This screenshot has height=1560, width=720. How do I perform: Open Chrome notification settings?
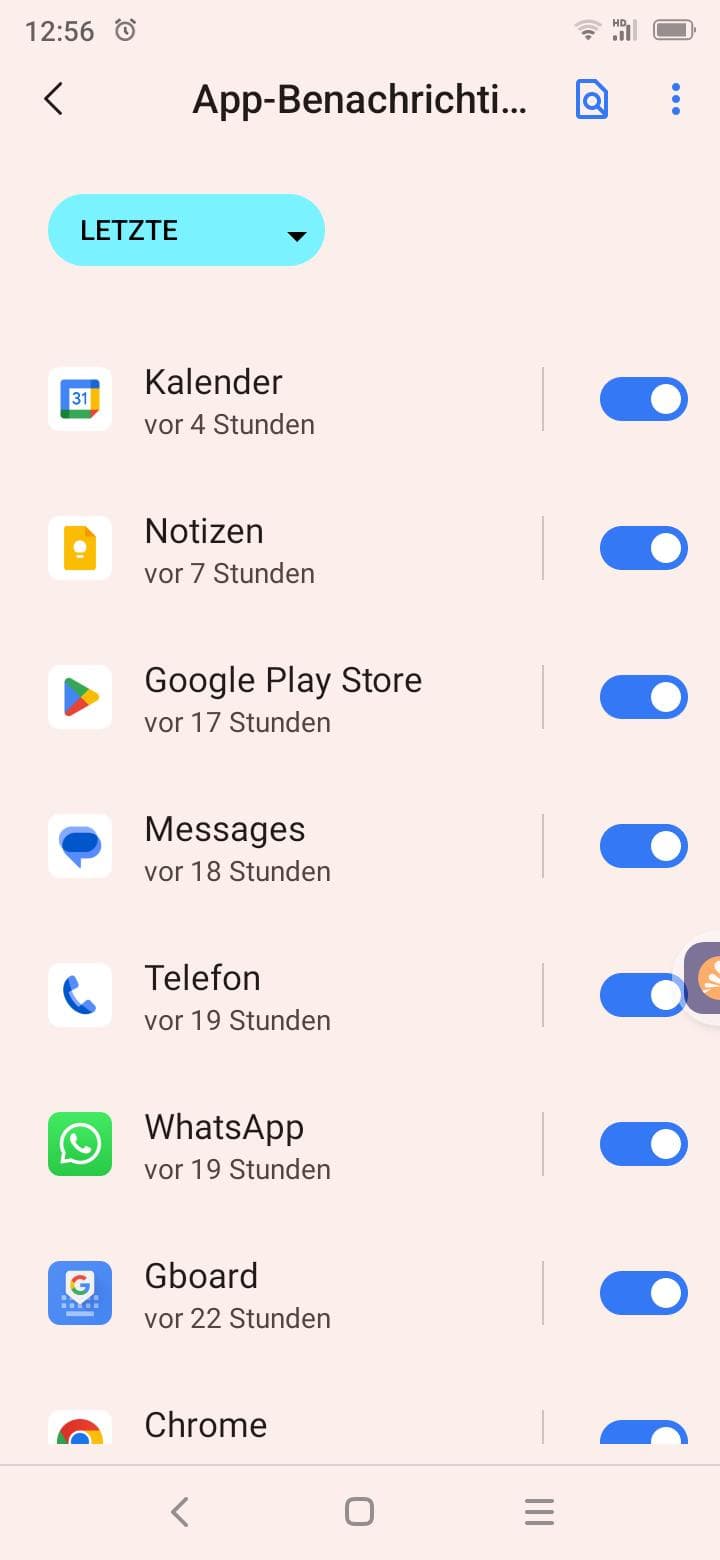pyautogui.click(x=290, y=1427)
